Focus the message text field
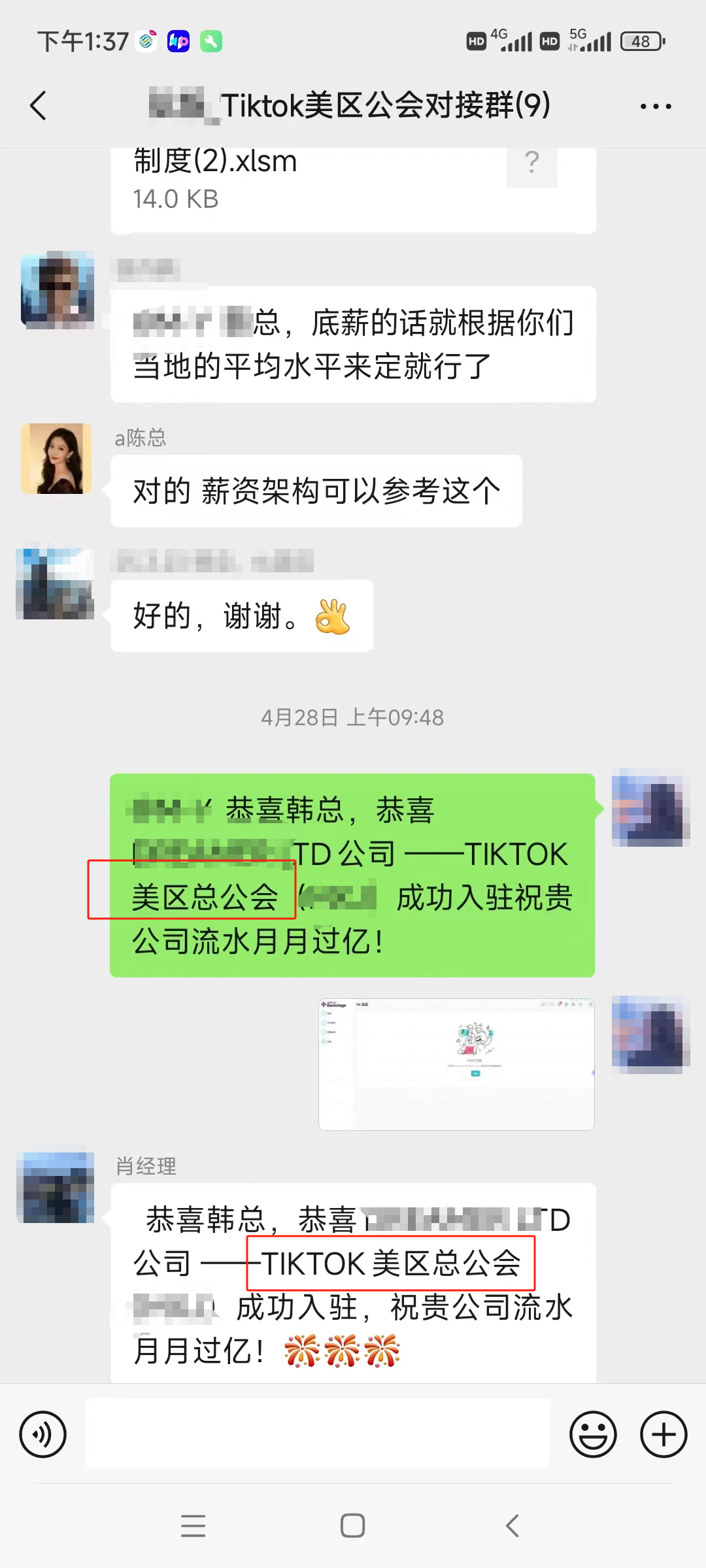 pyautogui.click(x=318, y=1435)
